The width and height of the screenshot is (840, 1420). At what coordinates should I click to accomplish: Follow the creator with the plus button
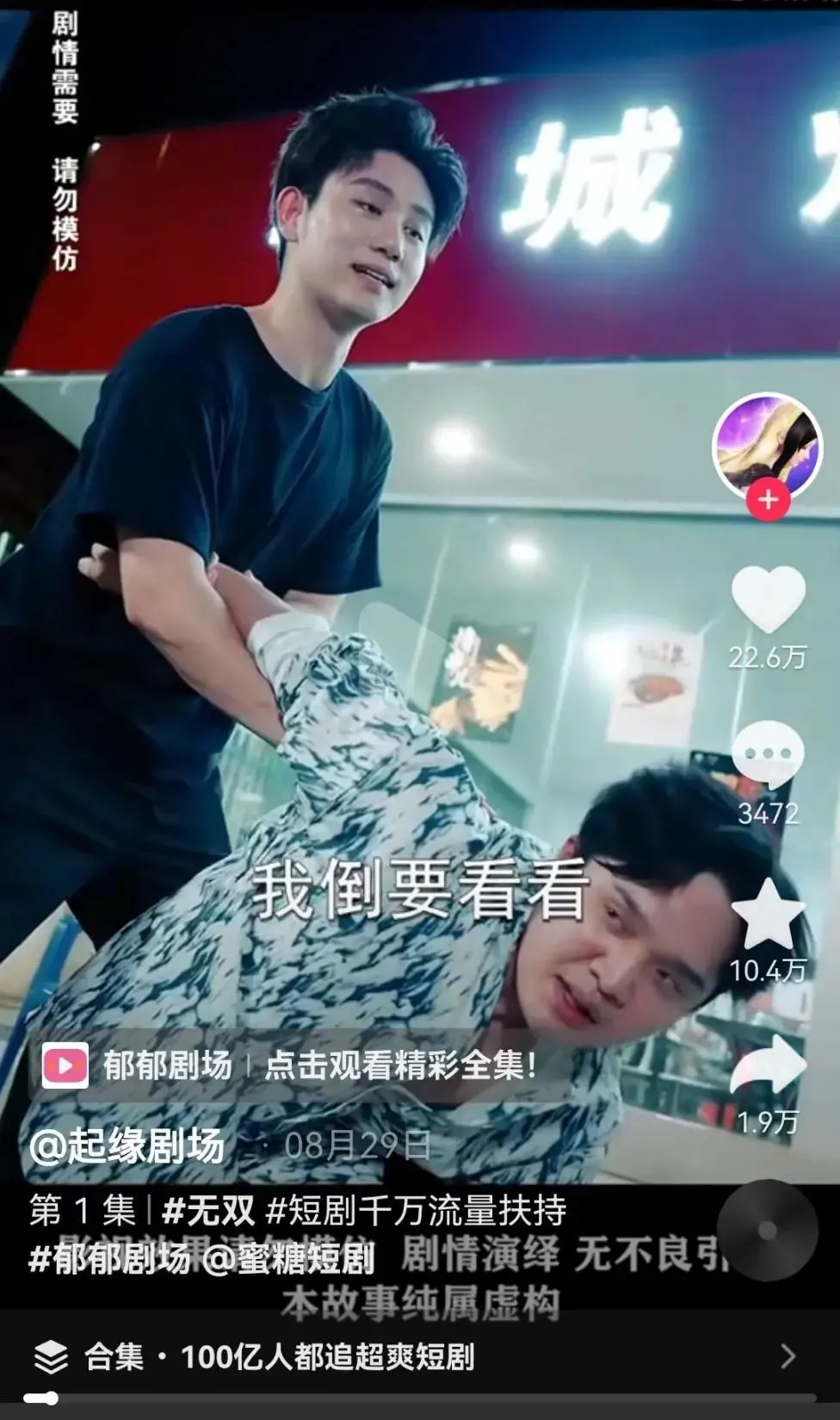(768, 499)
